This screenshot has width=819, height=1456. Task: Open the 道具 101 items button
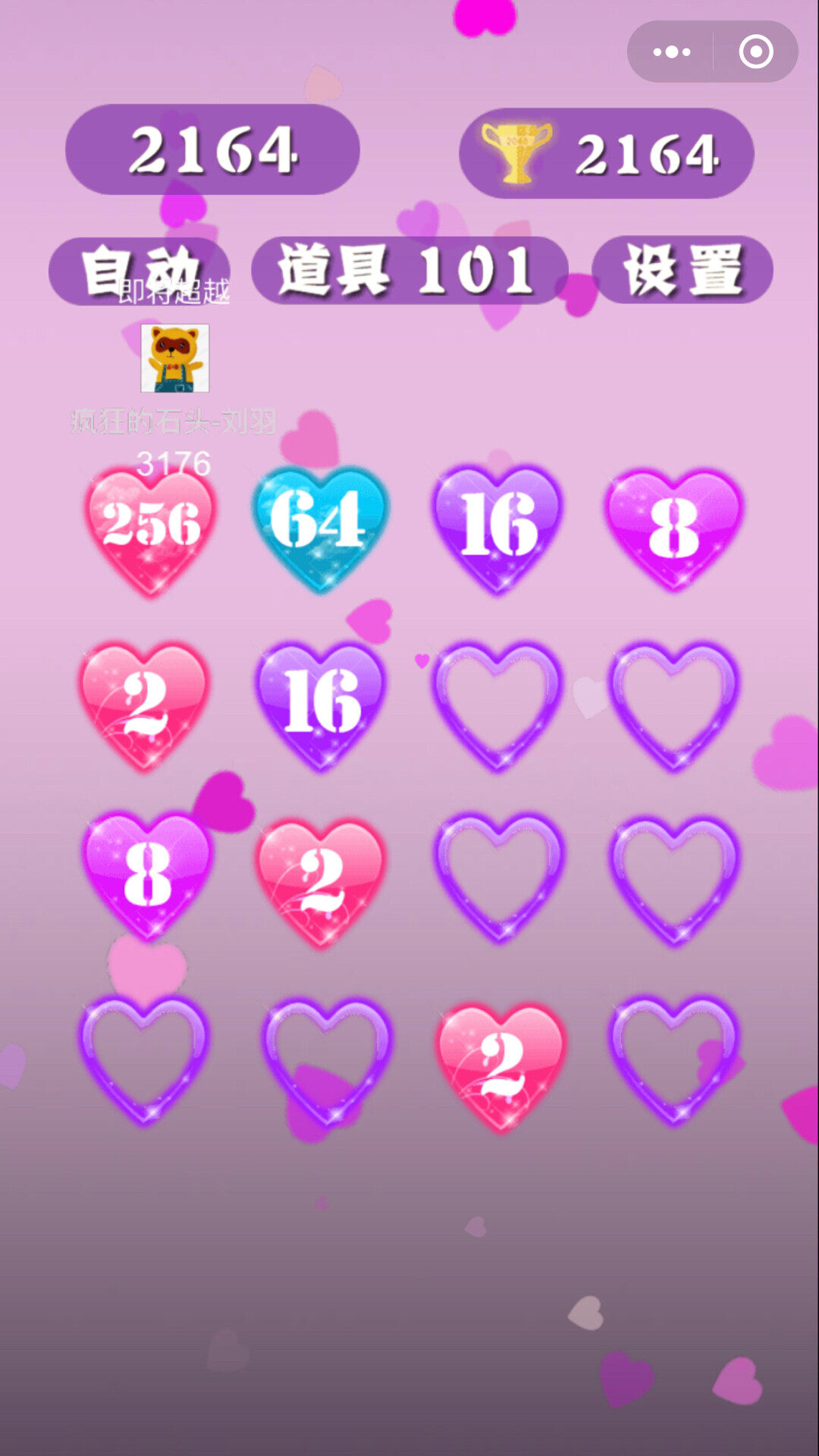click(x=409, y=270)
